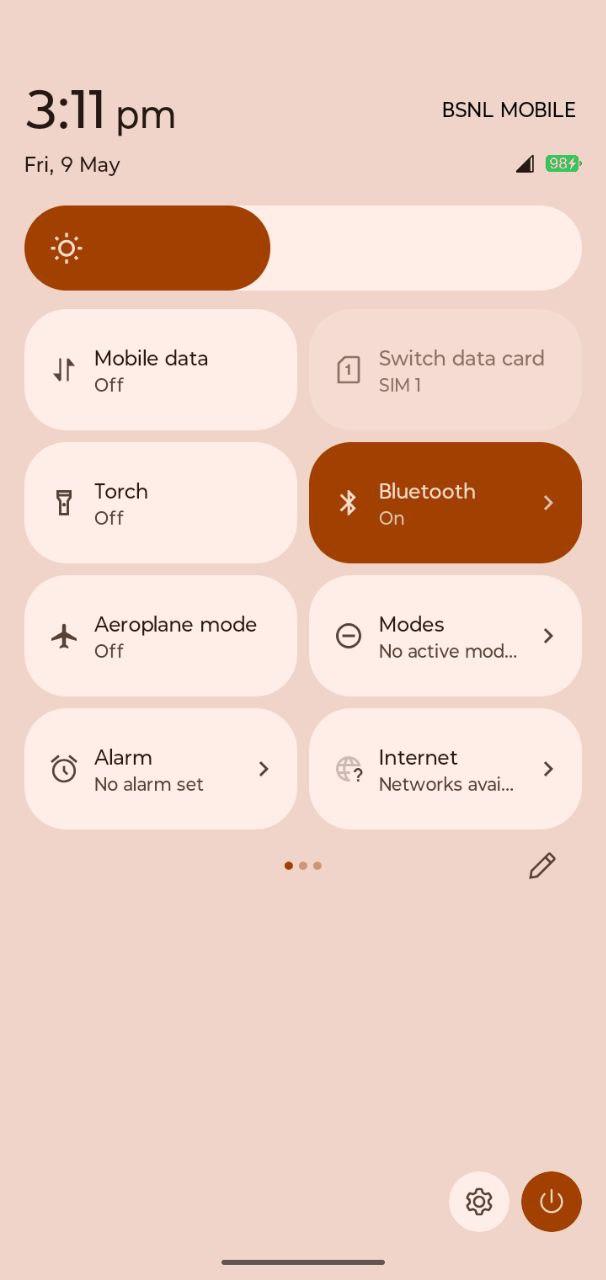
Task: Tap the Switch data card SIM 1 tile
Action: click(445, 370)
